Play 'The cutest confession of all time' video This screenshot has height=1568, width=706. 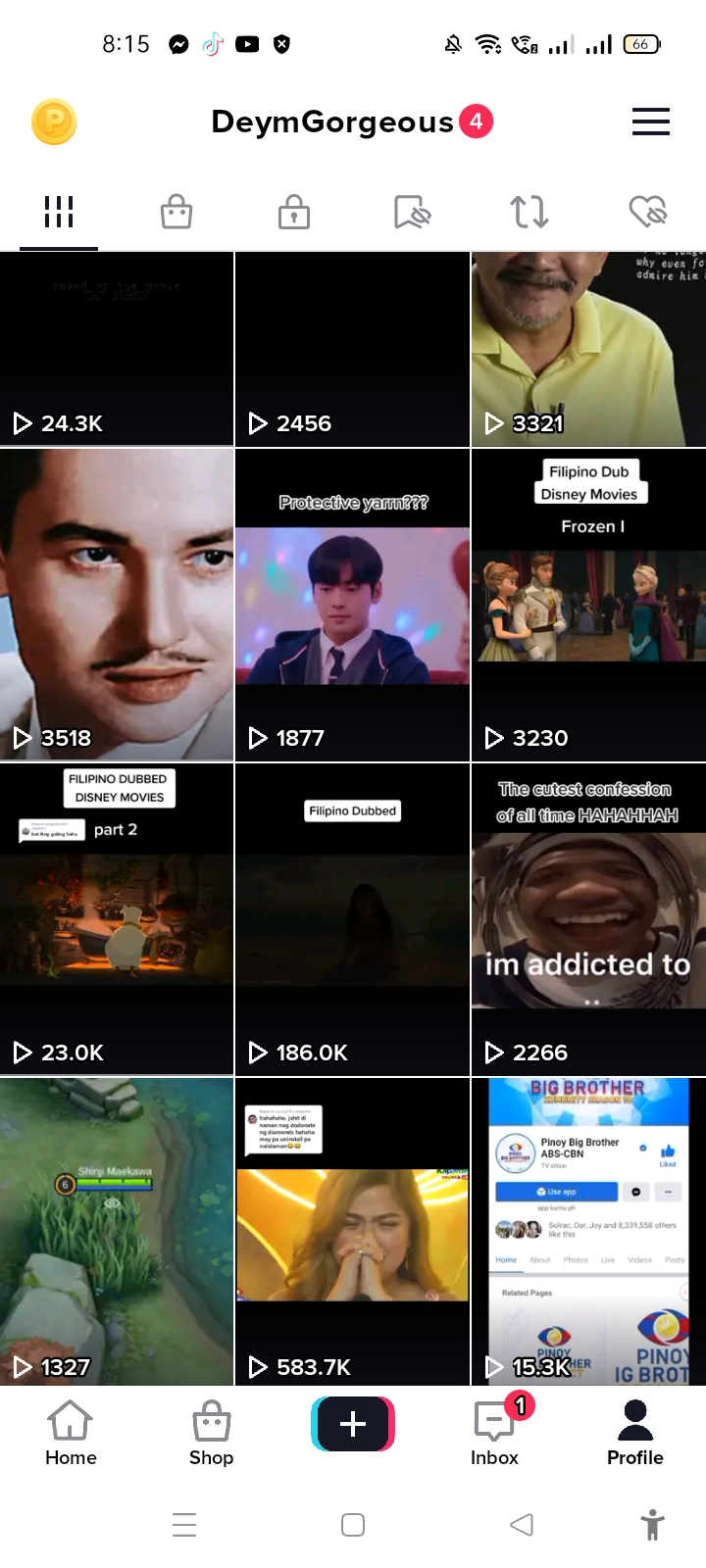point(588,919)
